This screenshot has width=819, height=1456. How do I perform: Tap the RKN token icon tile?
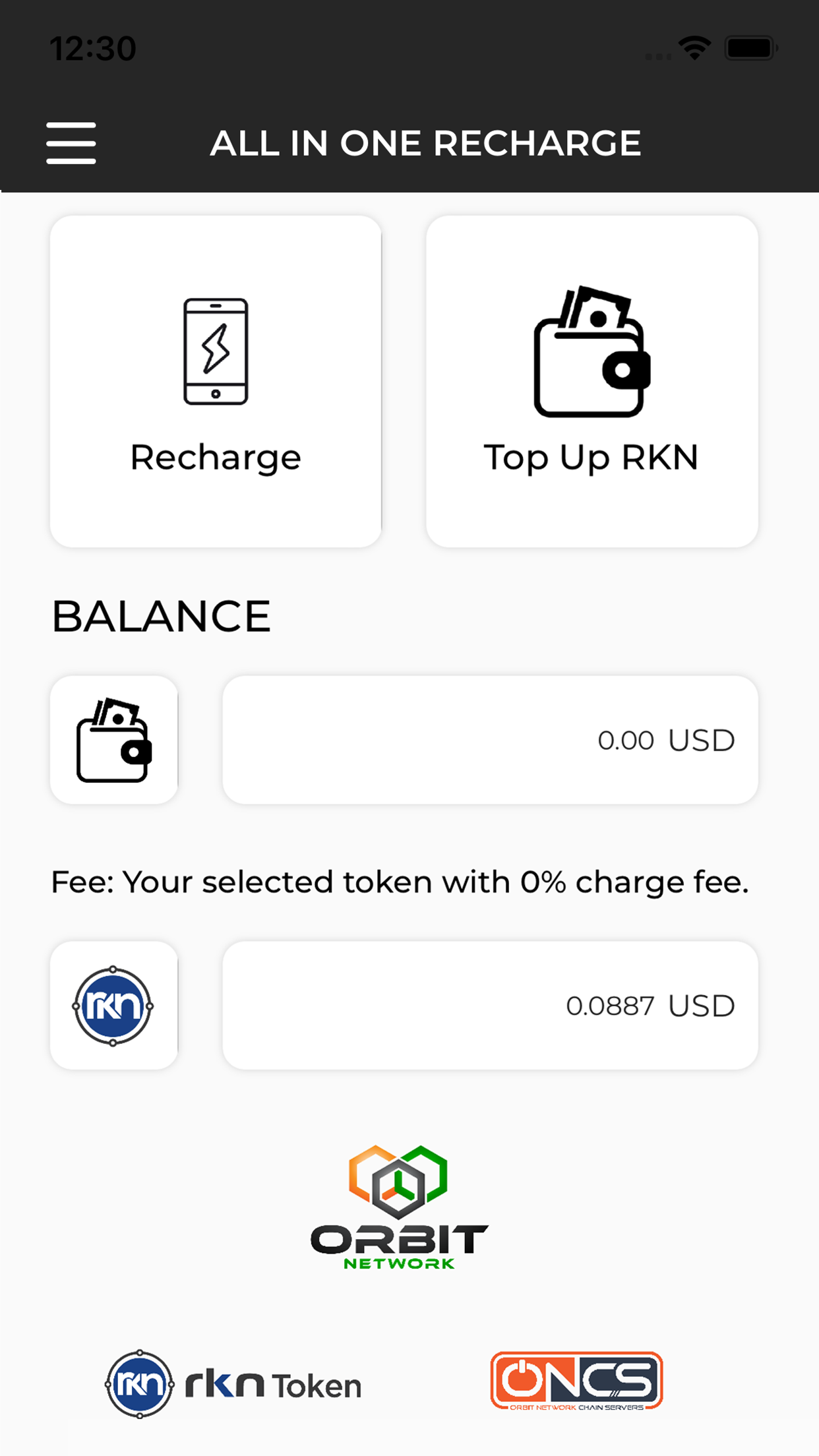click(x=114, y=1006)
